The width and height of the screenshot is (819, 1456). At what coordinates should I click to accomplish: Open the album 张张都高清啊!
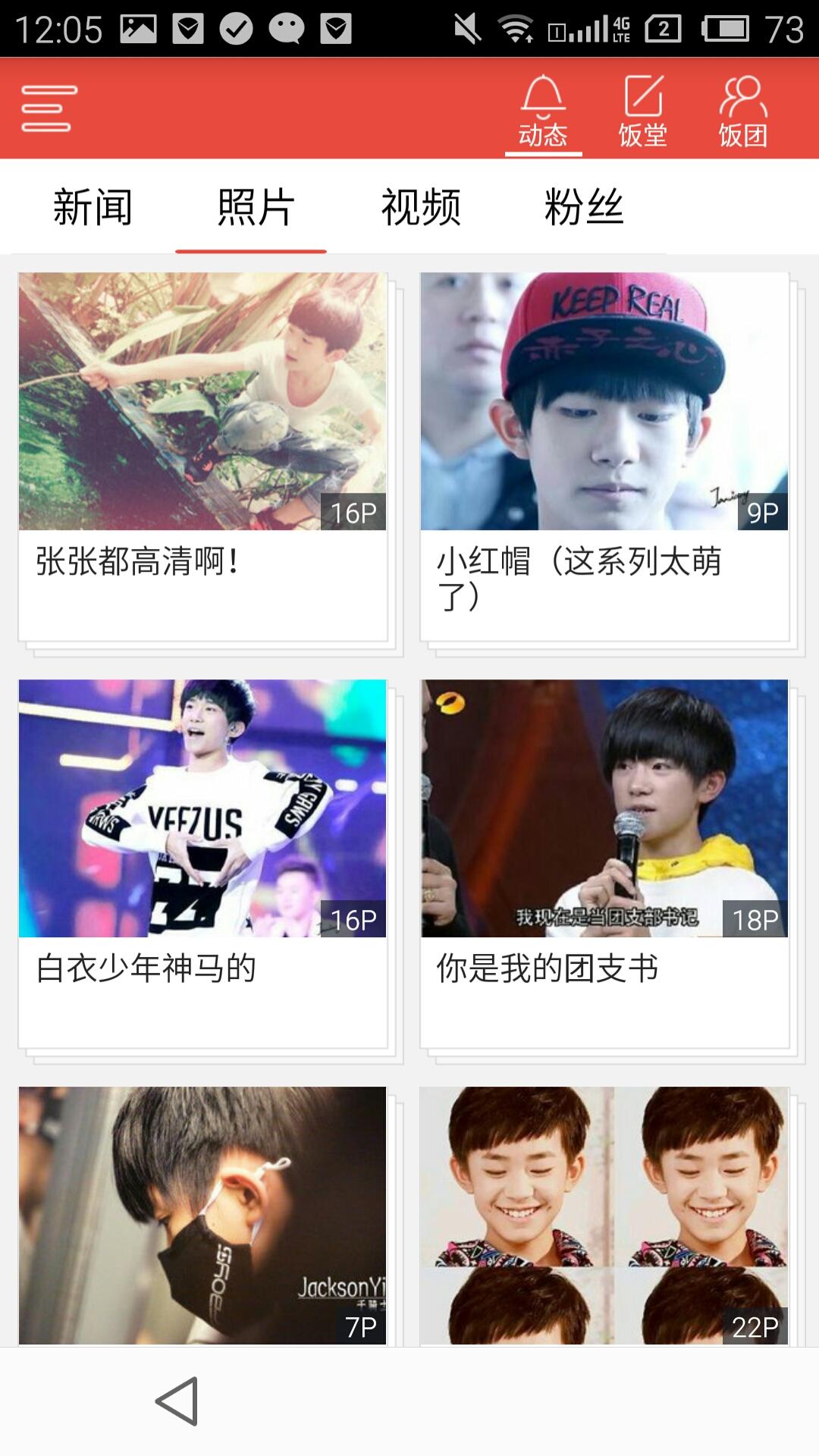[202, 455]
